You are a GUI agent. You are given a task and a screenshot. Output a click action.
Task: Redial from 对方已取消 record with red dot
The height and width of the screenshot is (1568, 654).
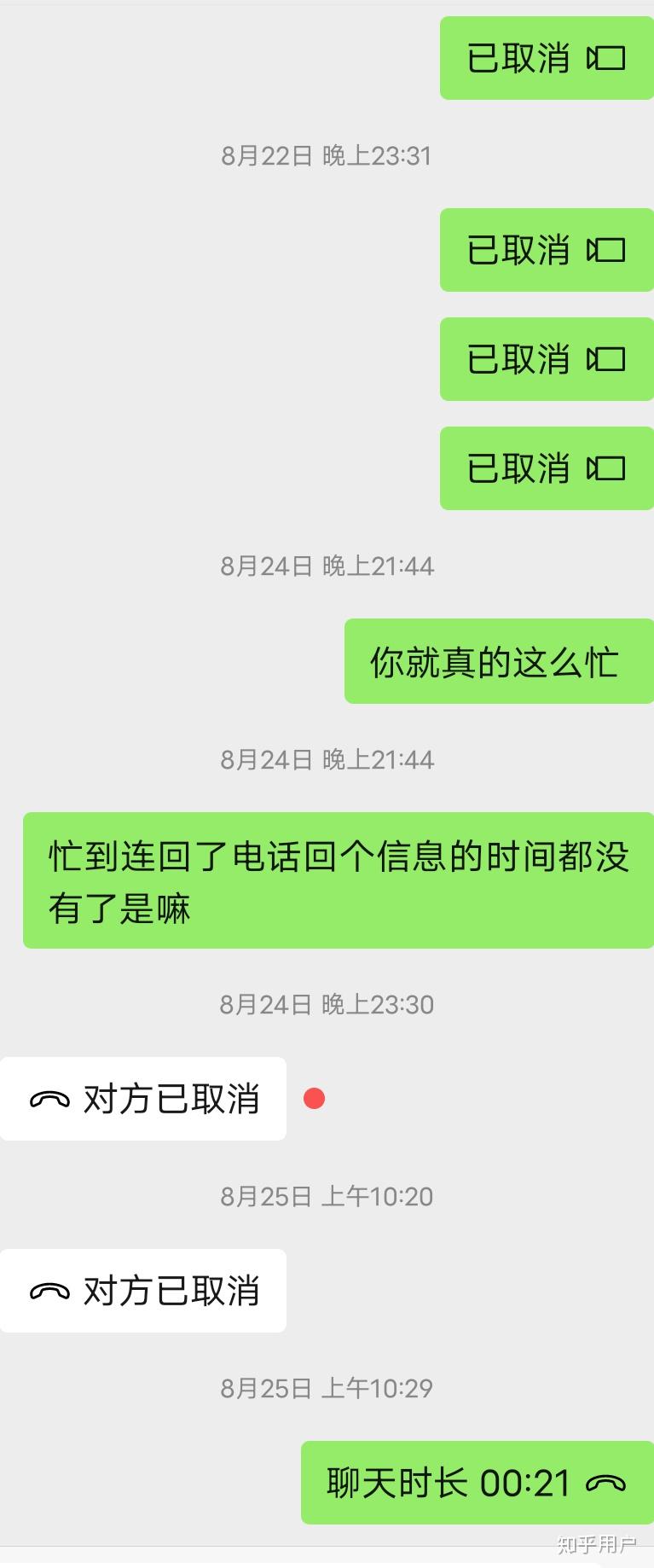point(143,1099)
